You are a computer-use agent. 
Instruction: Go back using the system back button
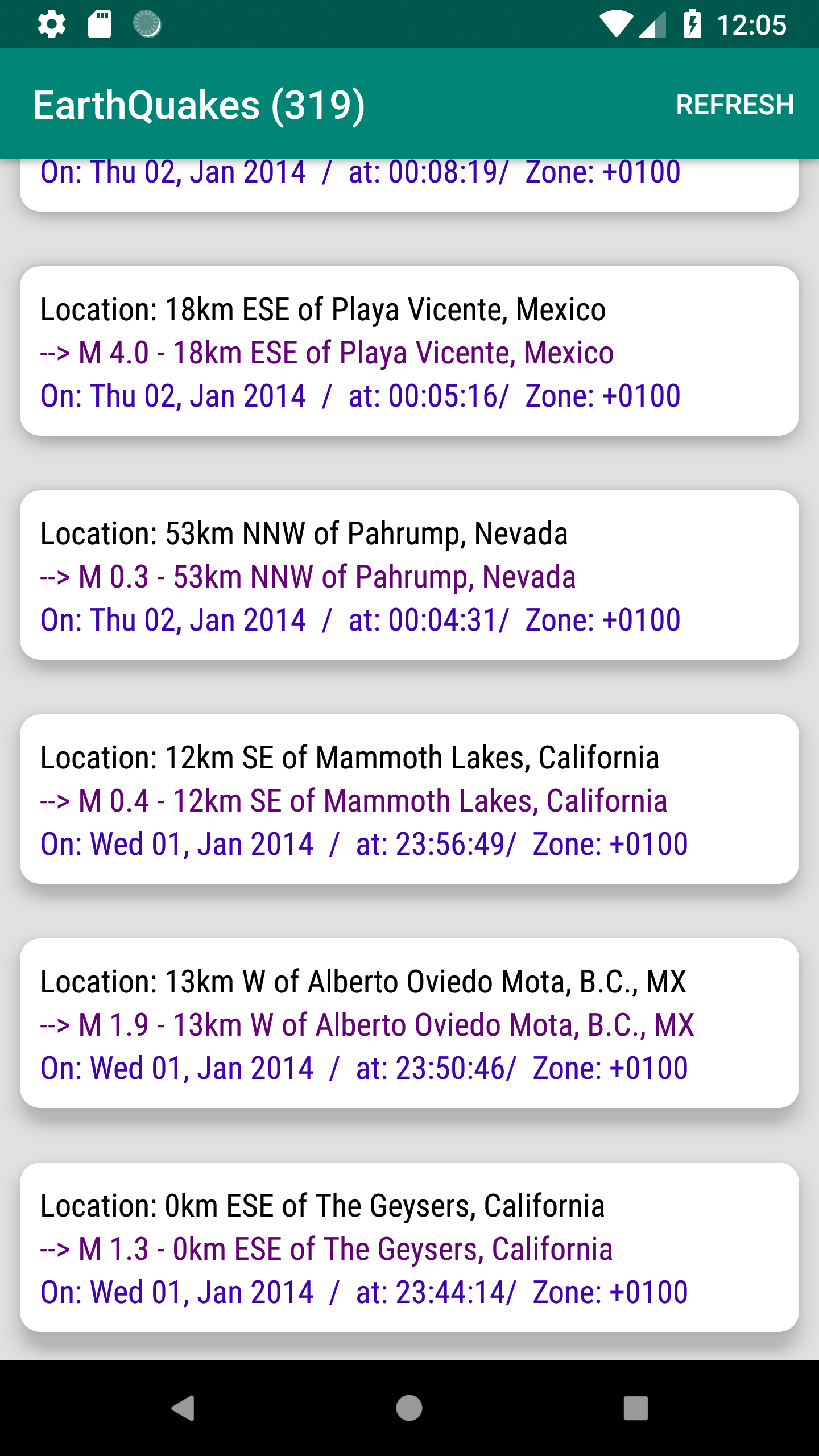(183, 1408)
